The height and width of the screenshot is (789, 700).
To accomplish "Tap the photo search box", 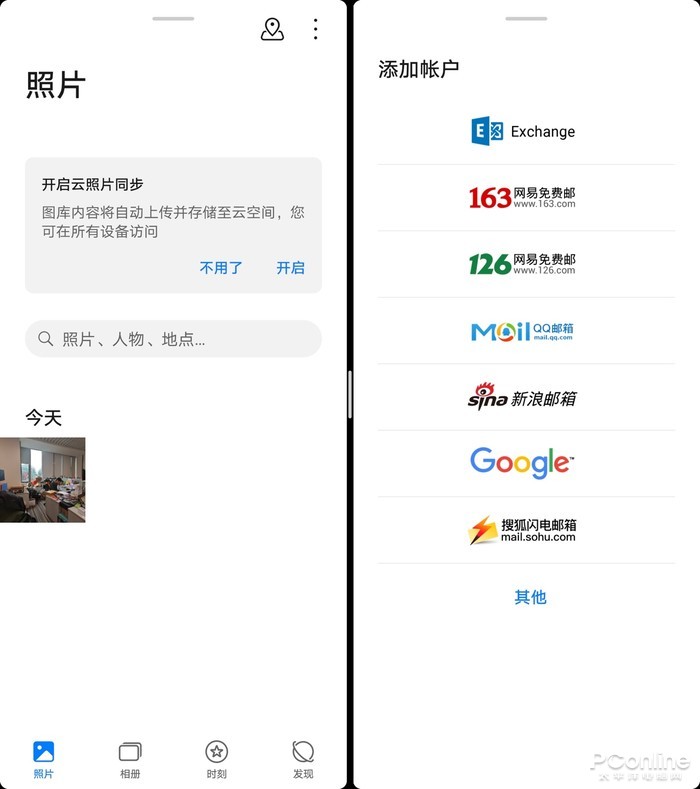I will [173, 339].
